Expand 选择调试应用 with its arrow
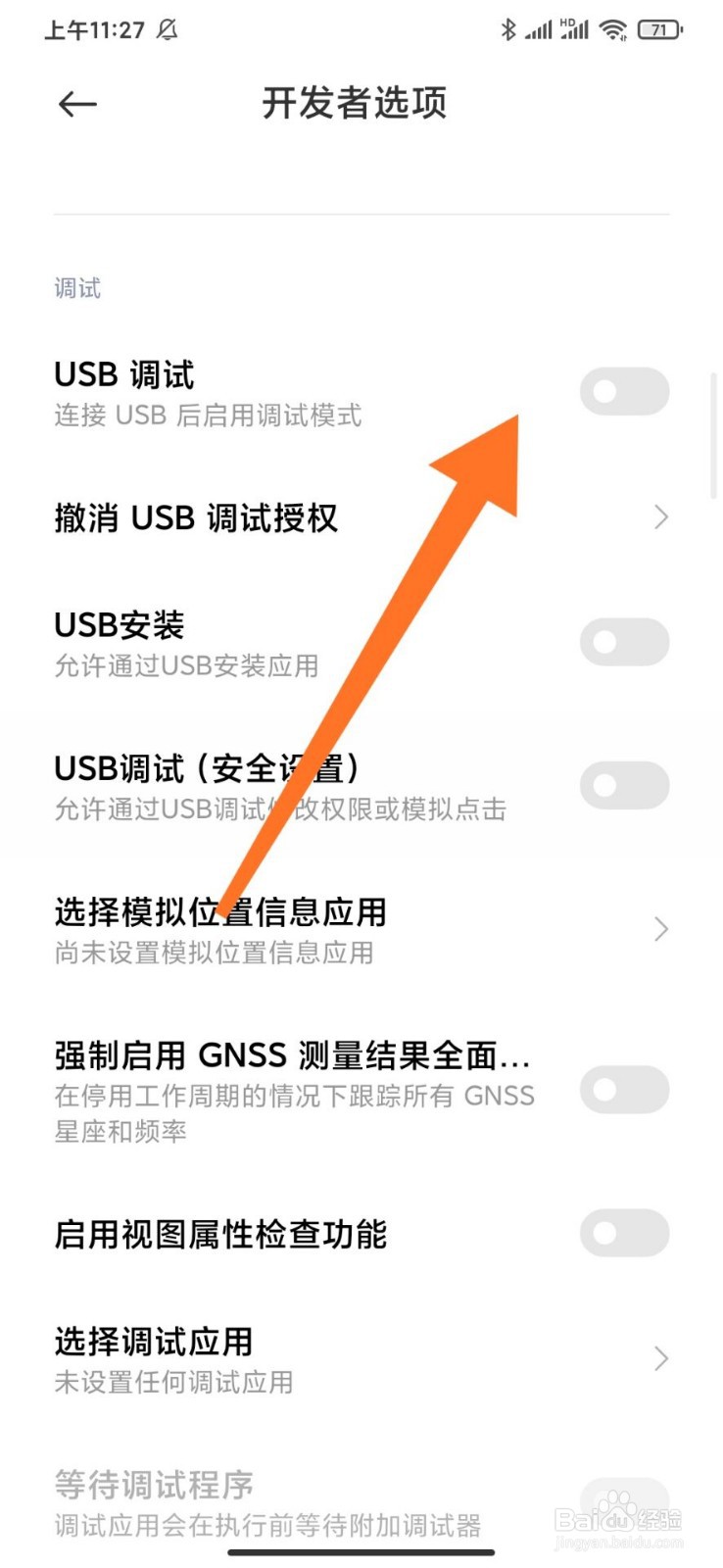723x1568 pixels. 658,1359
